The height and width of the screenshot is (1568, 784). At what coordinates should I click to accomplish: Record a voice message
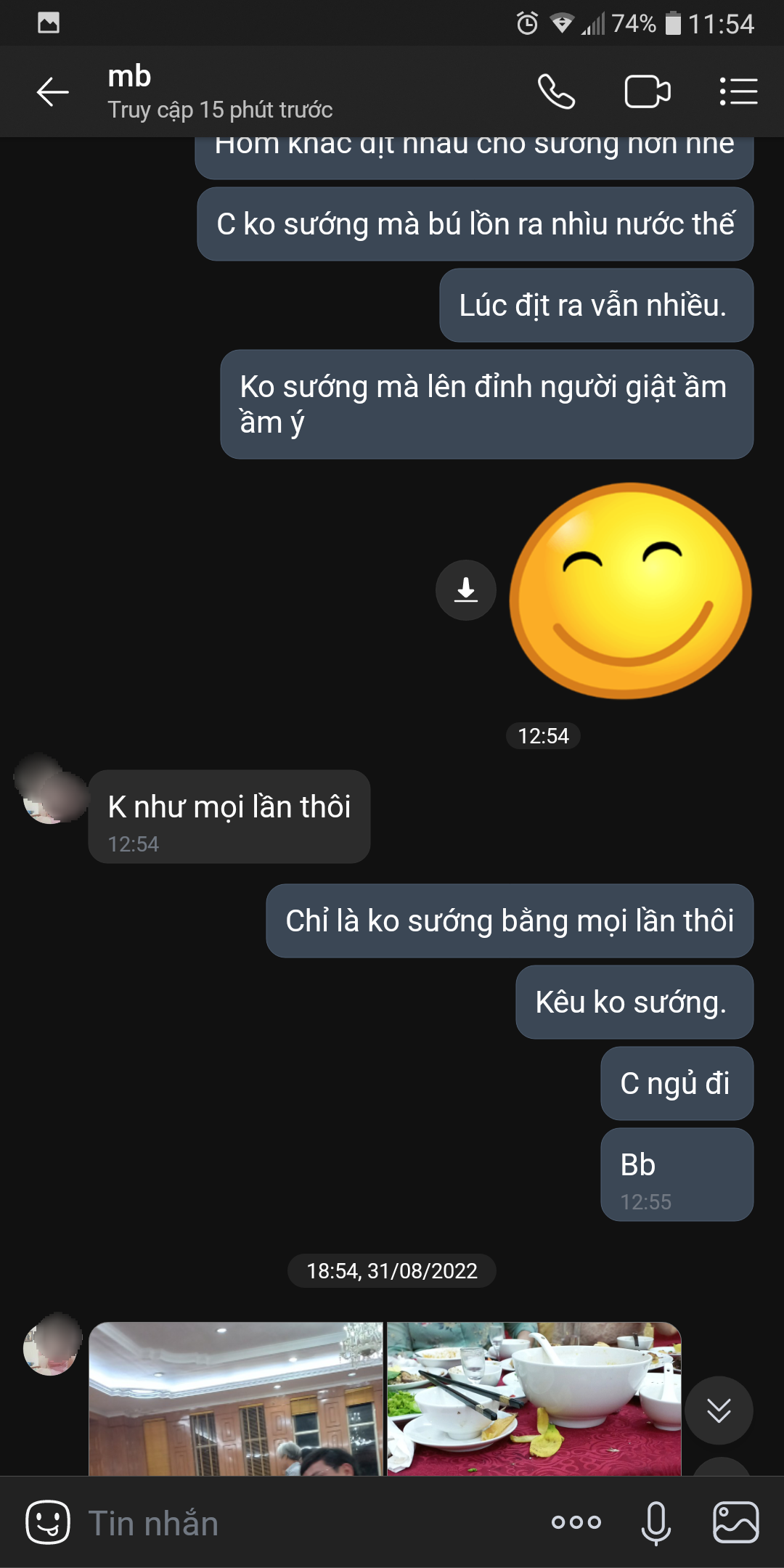tap(656, 1522)
